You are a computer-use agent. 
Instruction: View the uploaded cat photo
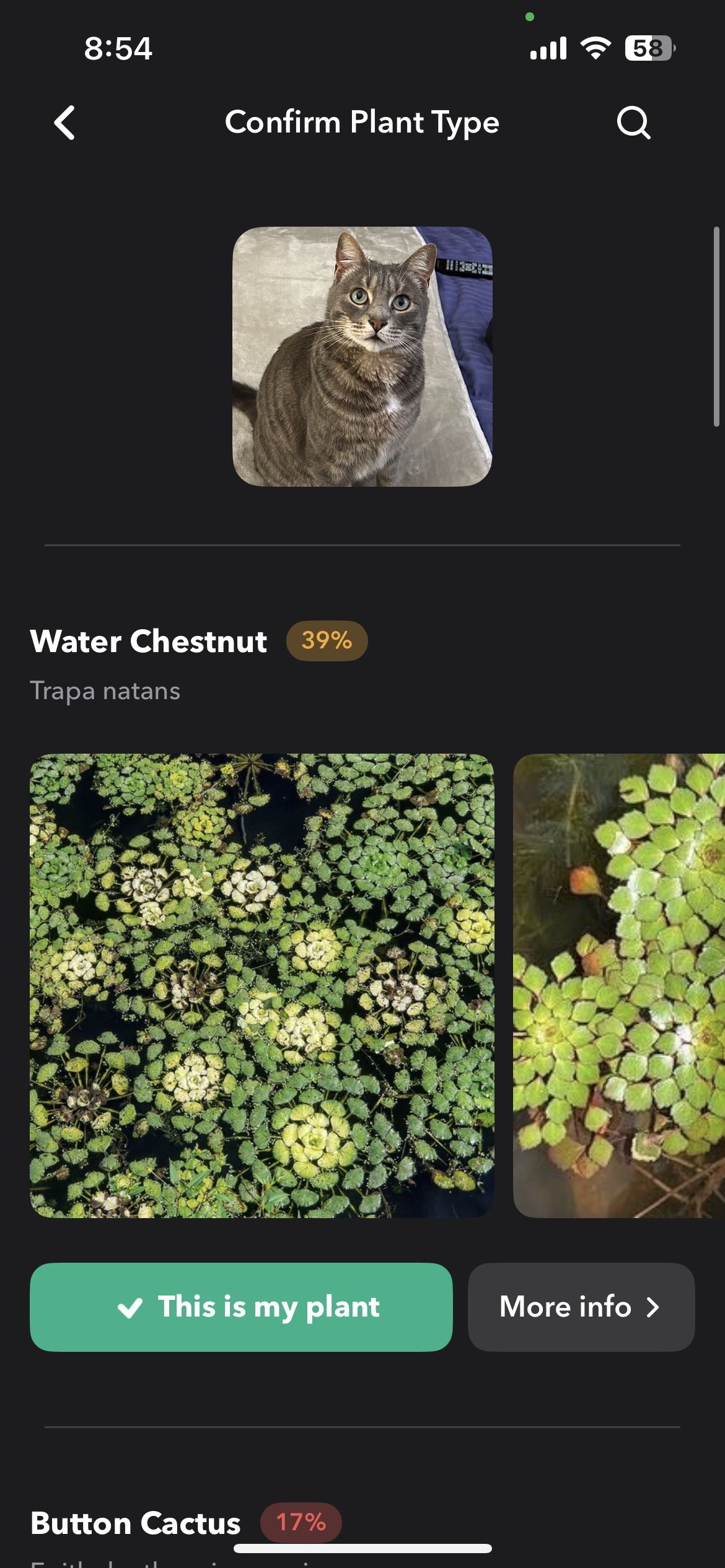click(362, 357)
